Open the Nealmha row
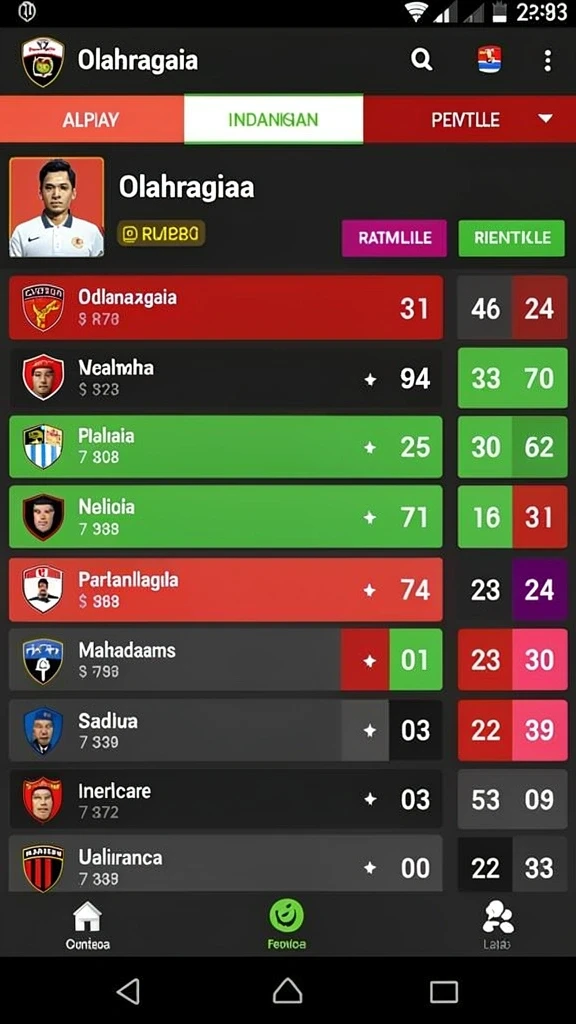576x1024 pixels. point(226,378)
